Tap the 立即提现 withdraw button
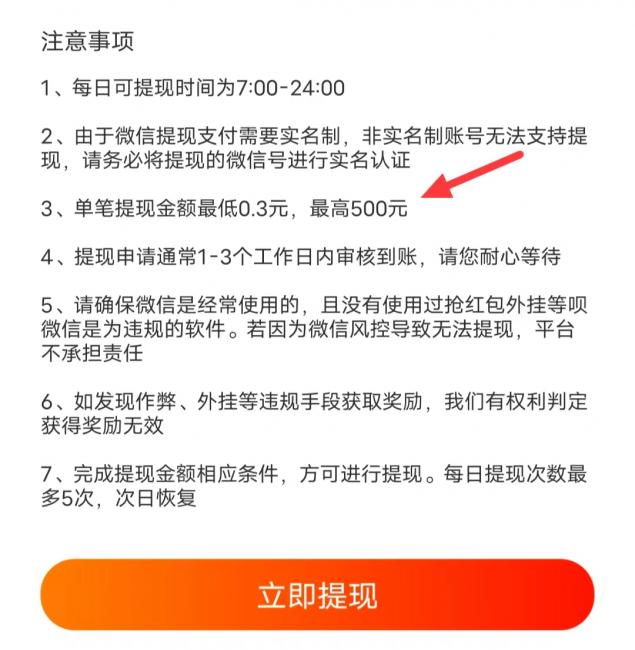 coord(317,595)
